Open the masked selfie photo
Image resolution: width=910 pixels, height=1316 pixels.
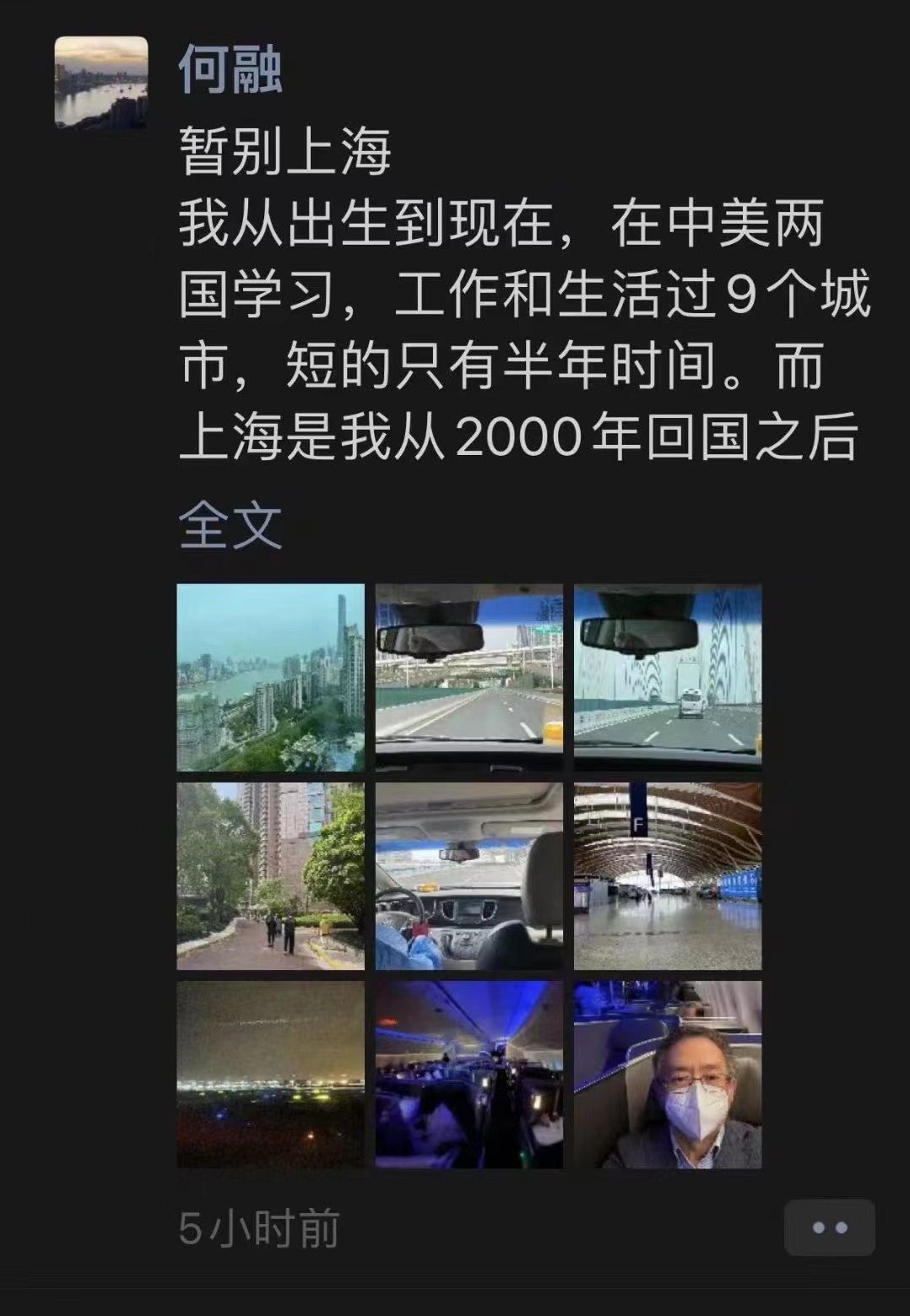(668, 1075)
